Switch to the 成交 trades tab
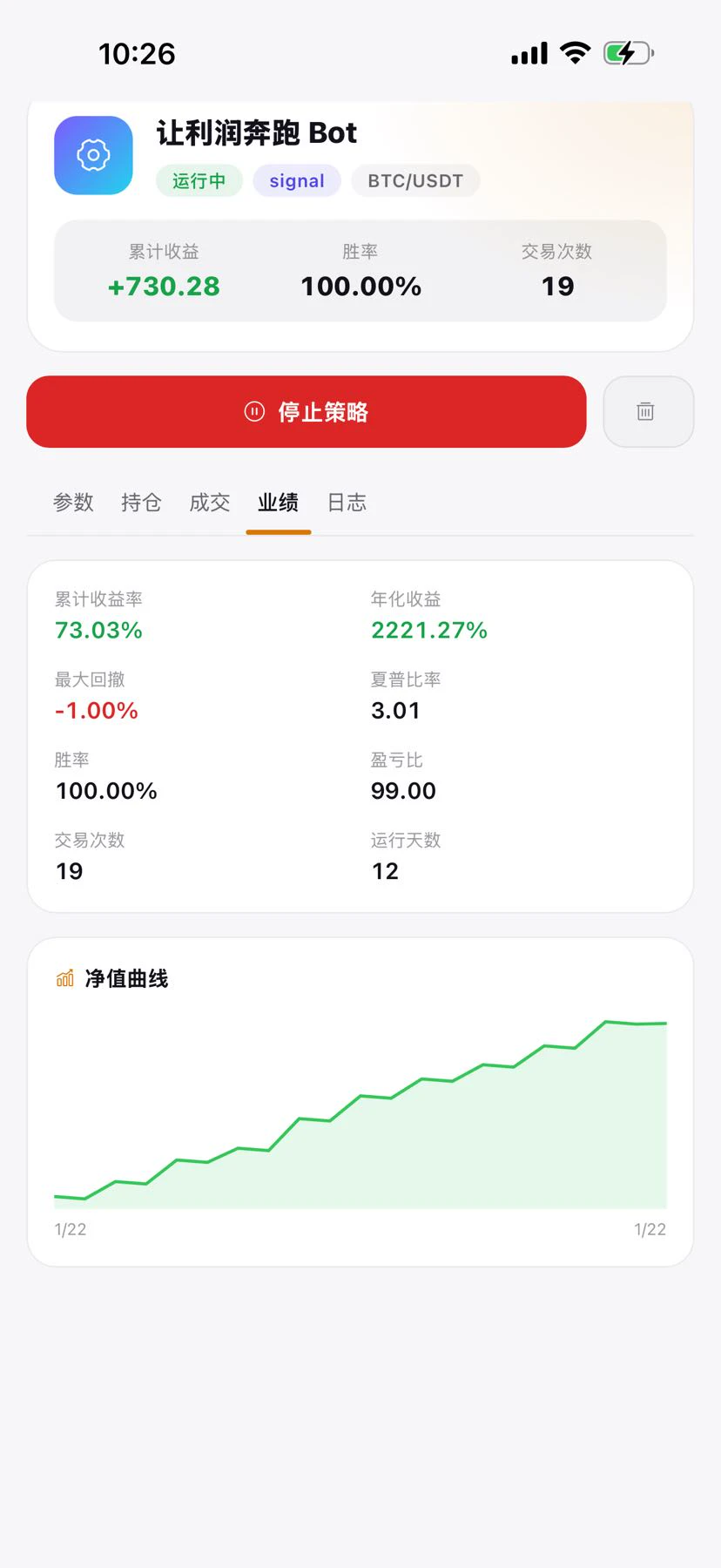 coord(210,503)
